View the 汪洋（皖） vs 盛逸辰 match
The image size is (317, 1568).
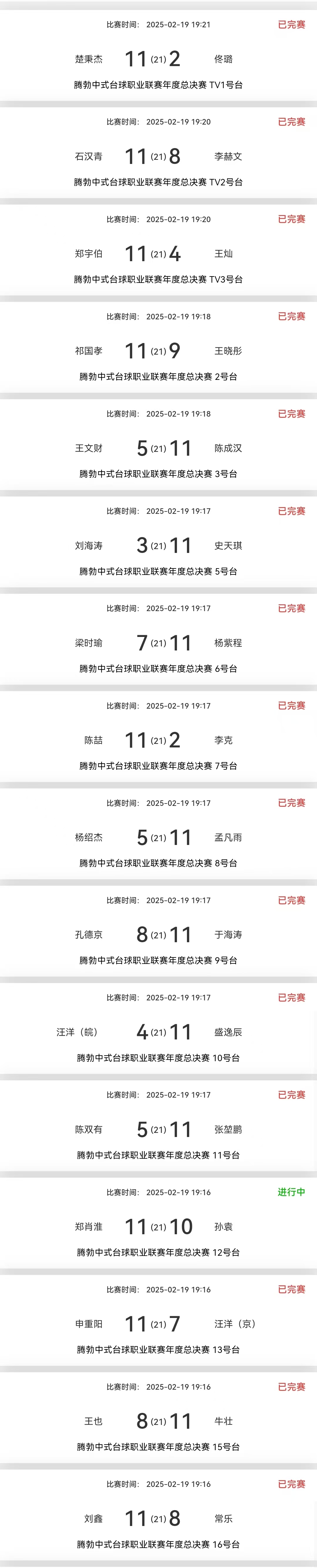coord(158,1032)
